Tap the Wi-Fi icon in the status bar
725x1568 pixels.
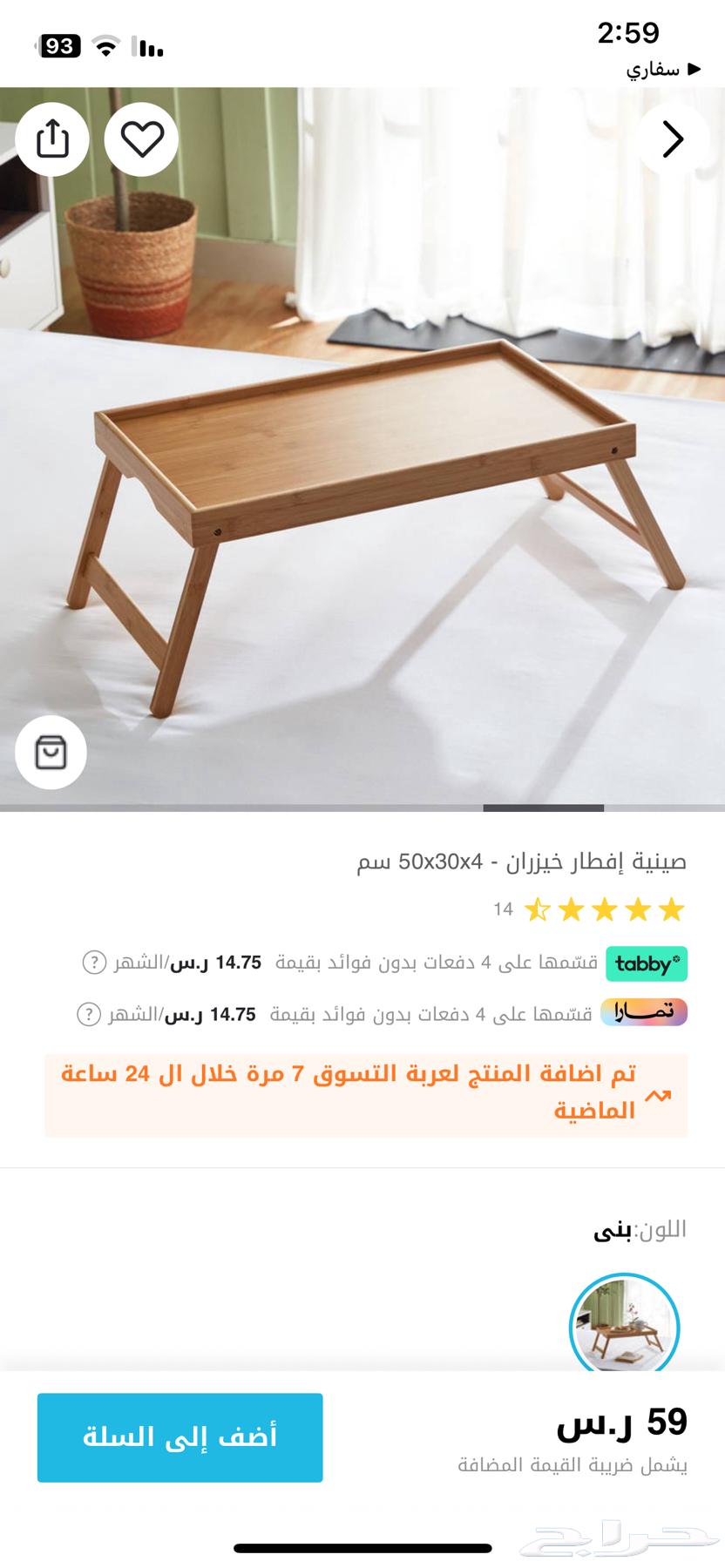pyautogui.click(x=103, y=45)
